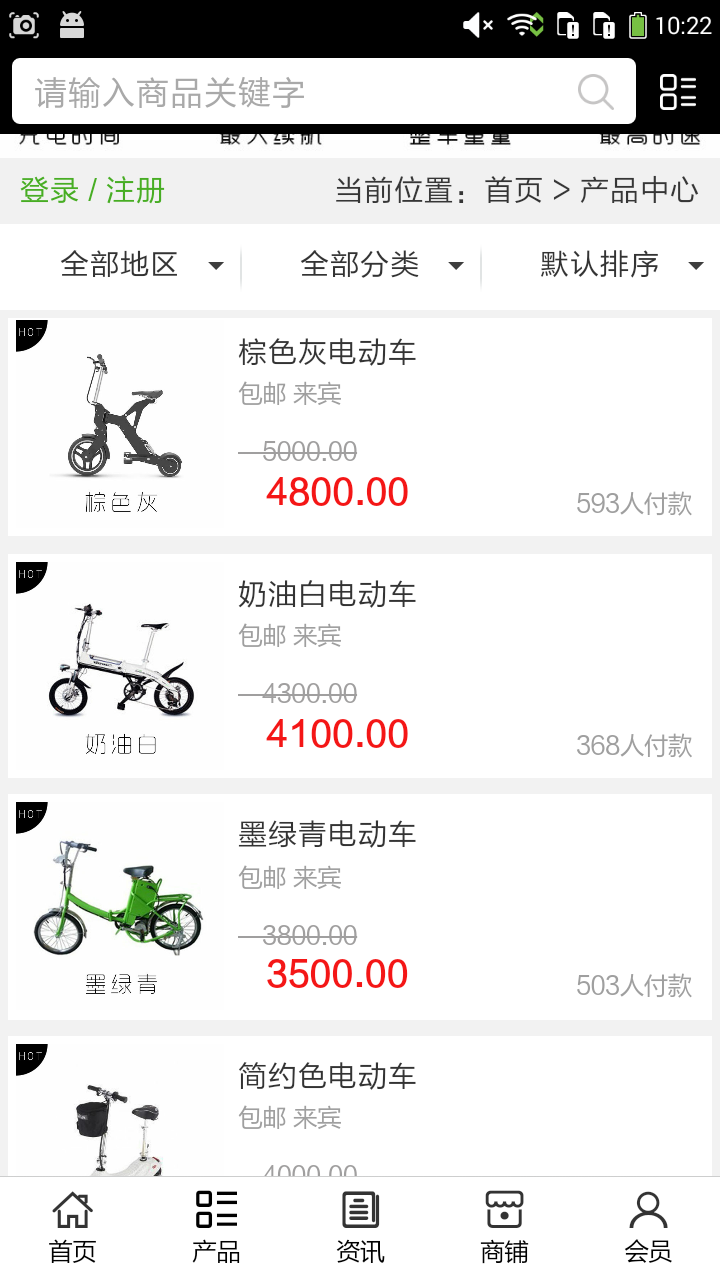This screenshot has width=720, height=1280.
Task: Open the 墨绿青电动车 product card
Action: tap(360, 908)
